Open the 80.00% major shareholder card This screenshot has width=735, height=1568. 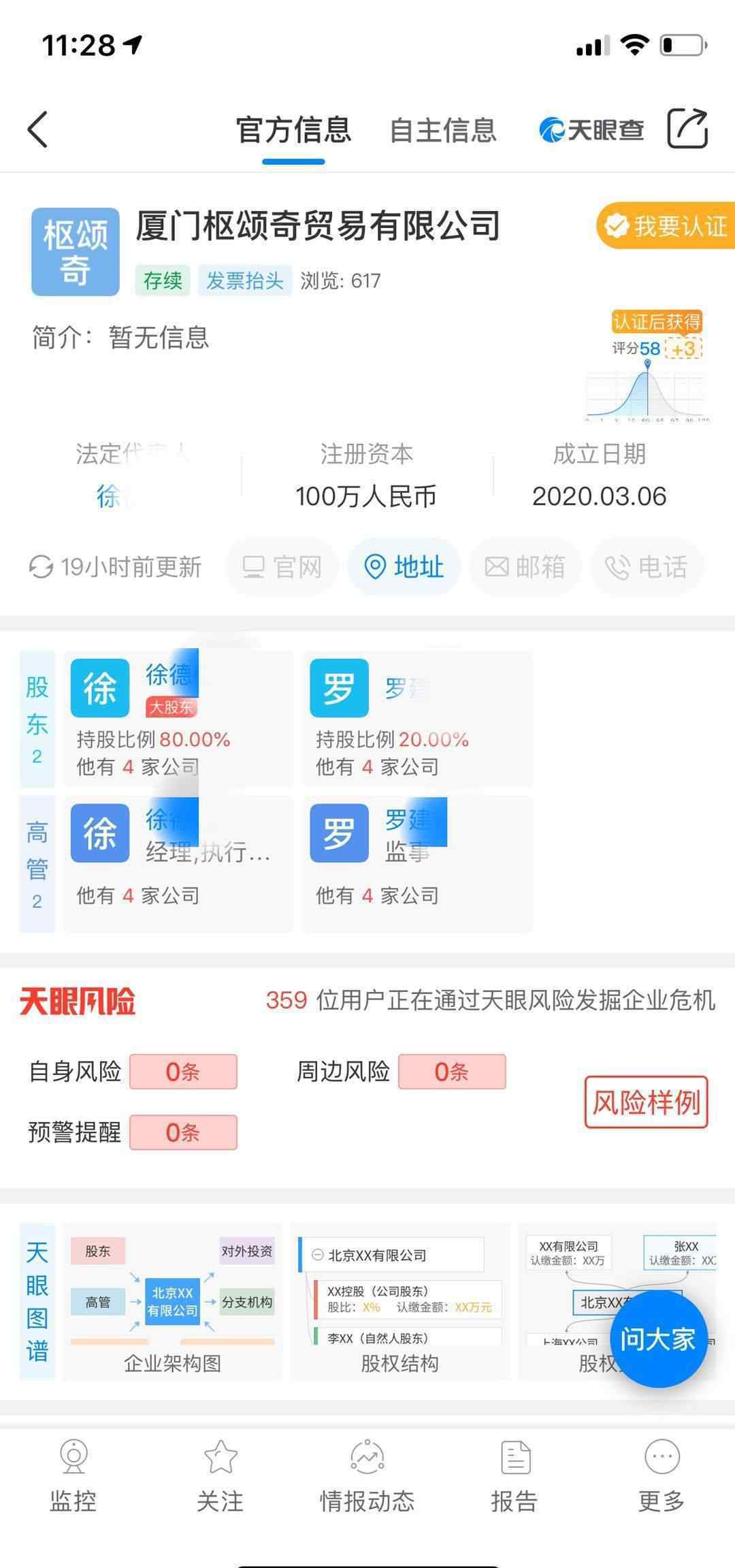pos(178,719)
